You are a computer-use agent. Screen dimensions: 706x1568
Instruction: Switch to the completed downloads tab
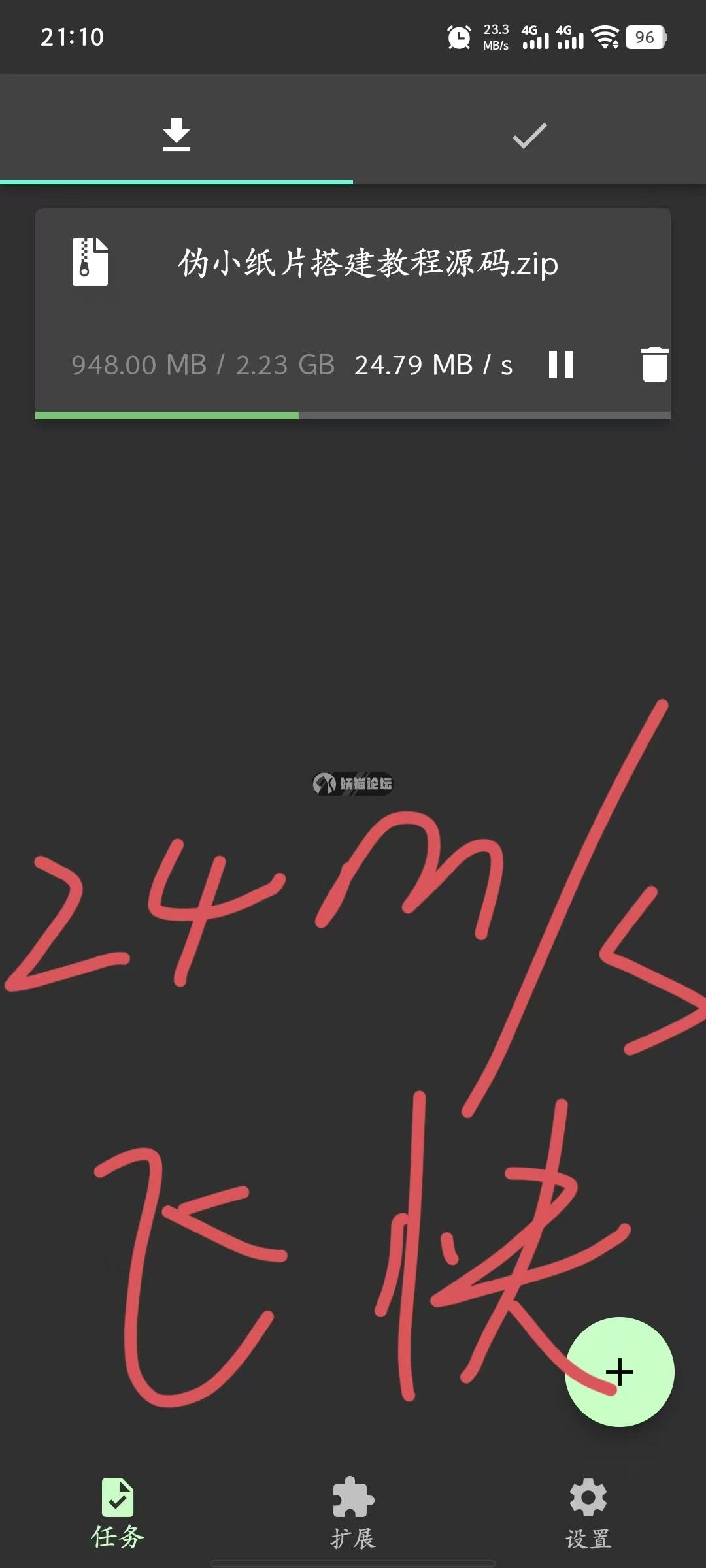coord(529,135)
